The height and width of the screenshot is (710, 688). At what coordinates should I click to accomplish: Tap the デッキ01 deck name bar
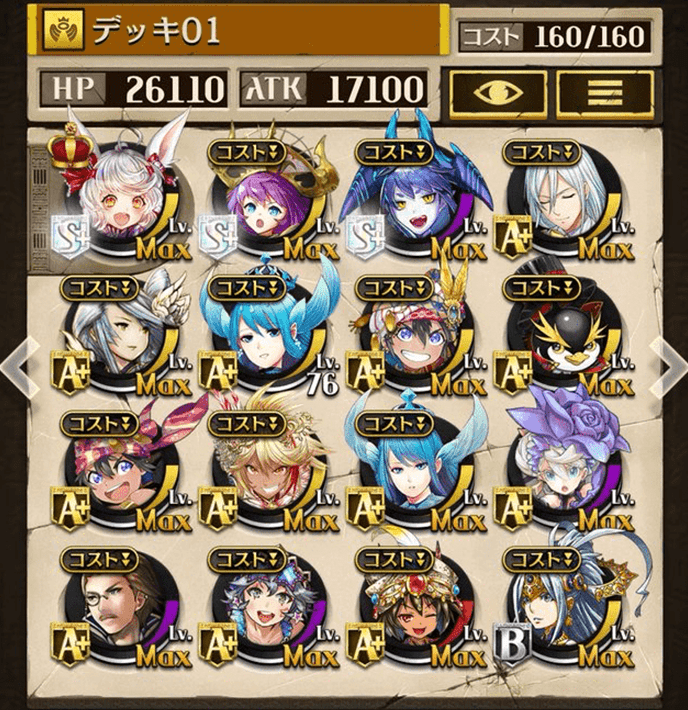coord(240,32)
